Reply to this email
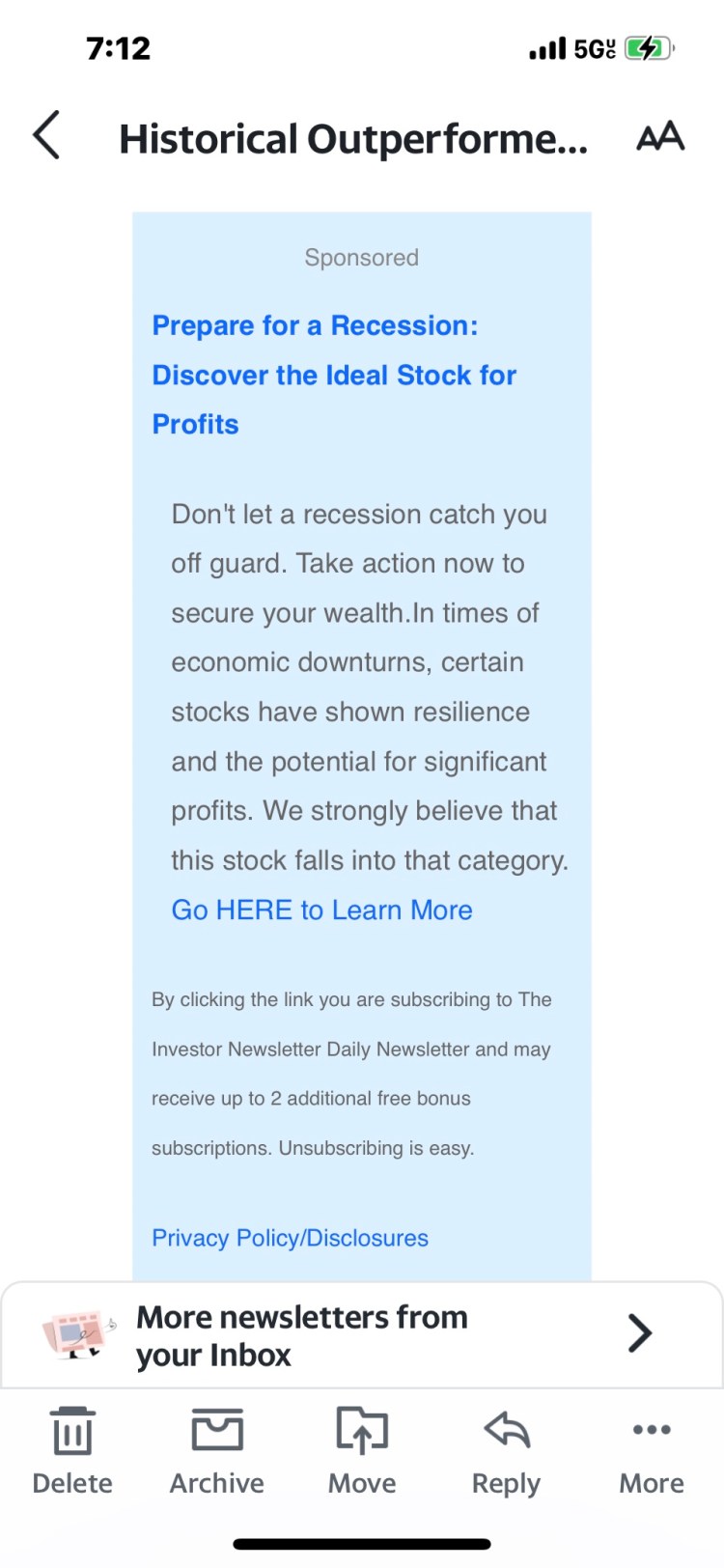Viewport: 724px width, 1568px height. coord(506,1450)
